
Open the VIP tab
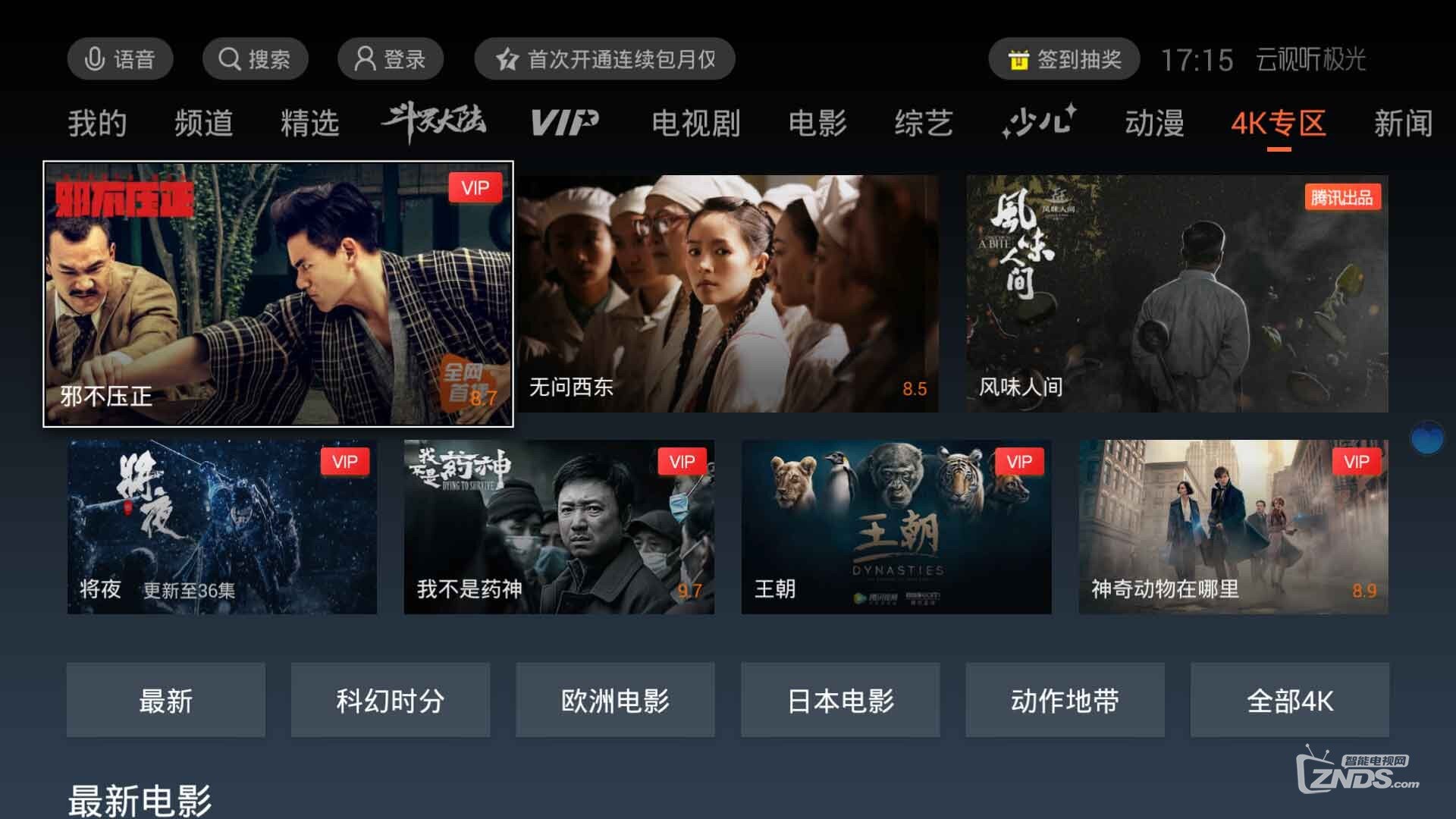[564, 123]
